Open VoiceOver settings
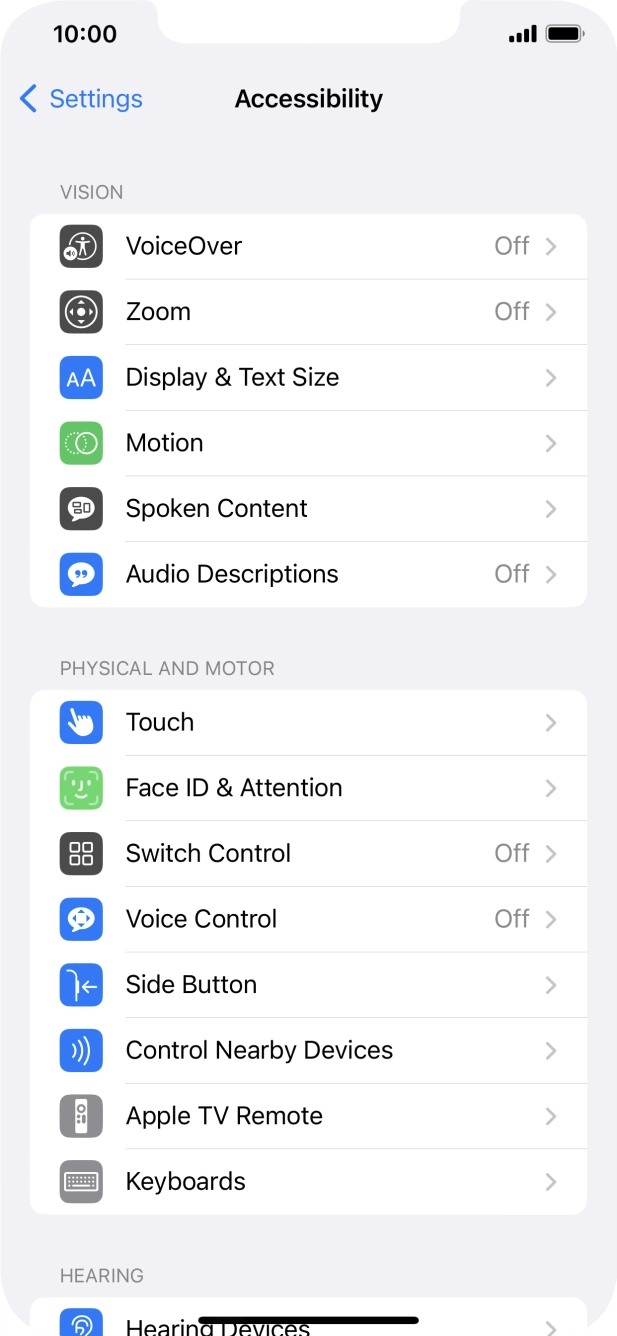617x1336 pixels. coord(308,246)
